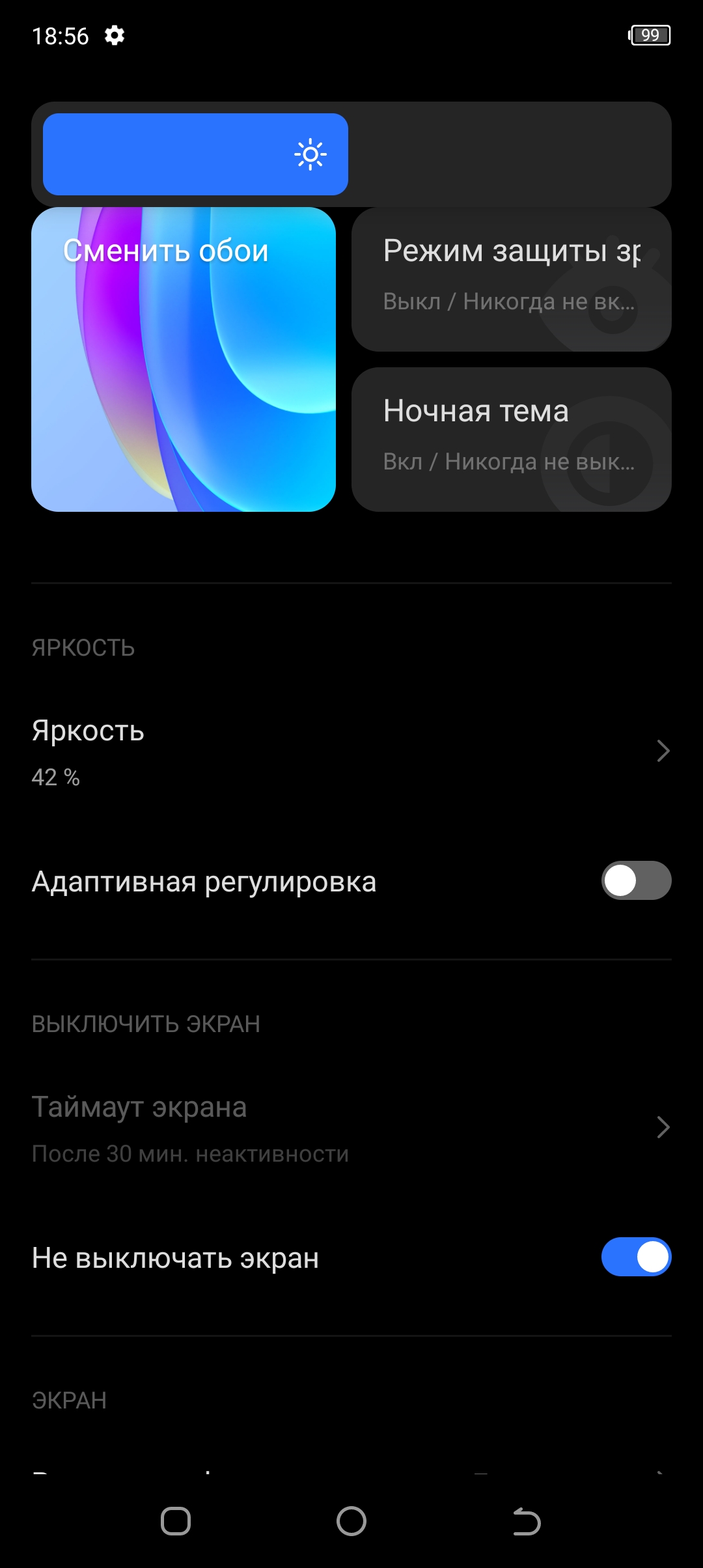Open the Сменить обои wallpaper tile
This screenshot has width=703, height=1568.
(184, 359)
